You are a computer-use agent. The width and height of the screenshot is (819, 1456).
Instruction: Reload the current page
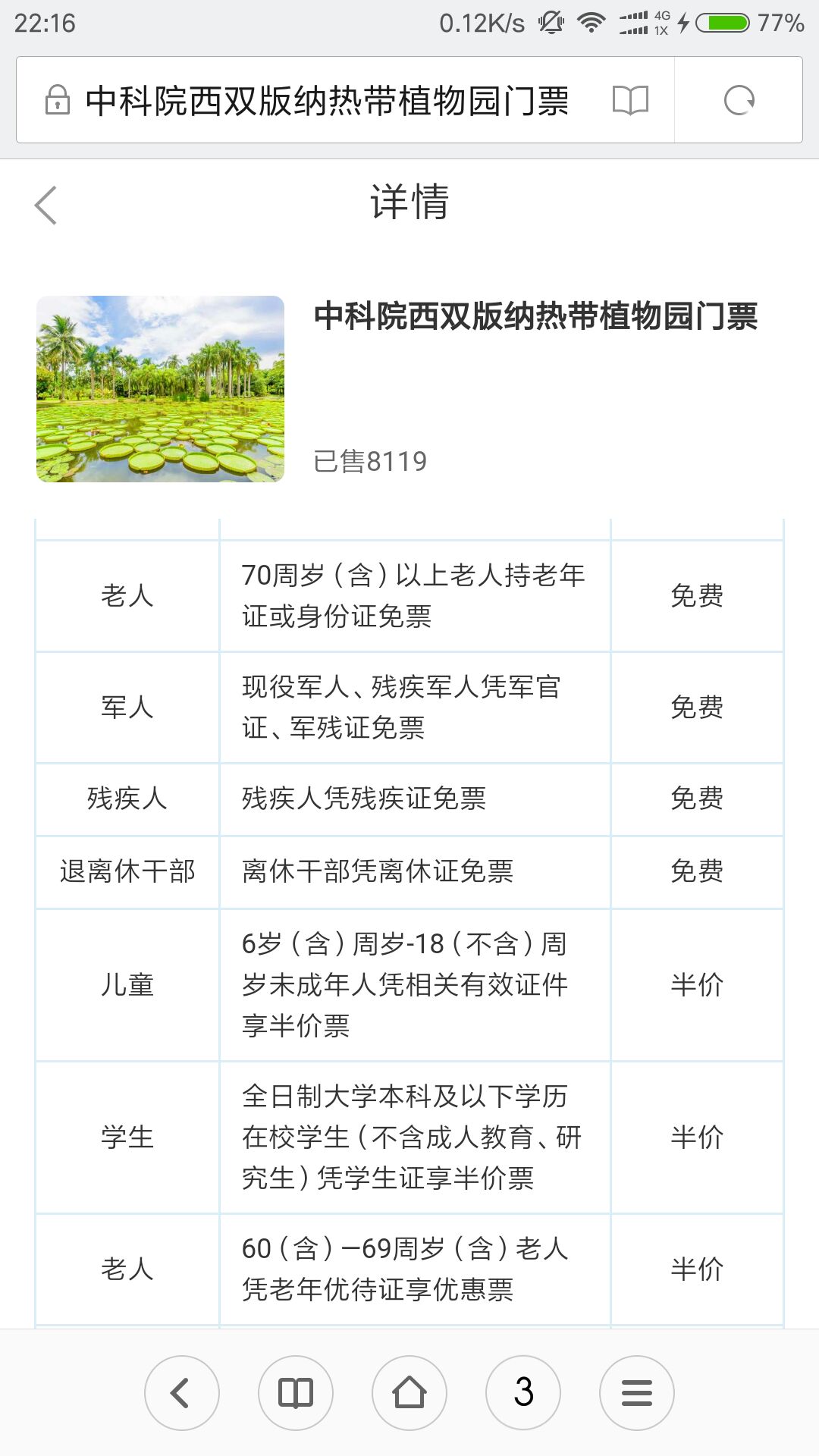click(x=739, y=100)
